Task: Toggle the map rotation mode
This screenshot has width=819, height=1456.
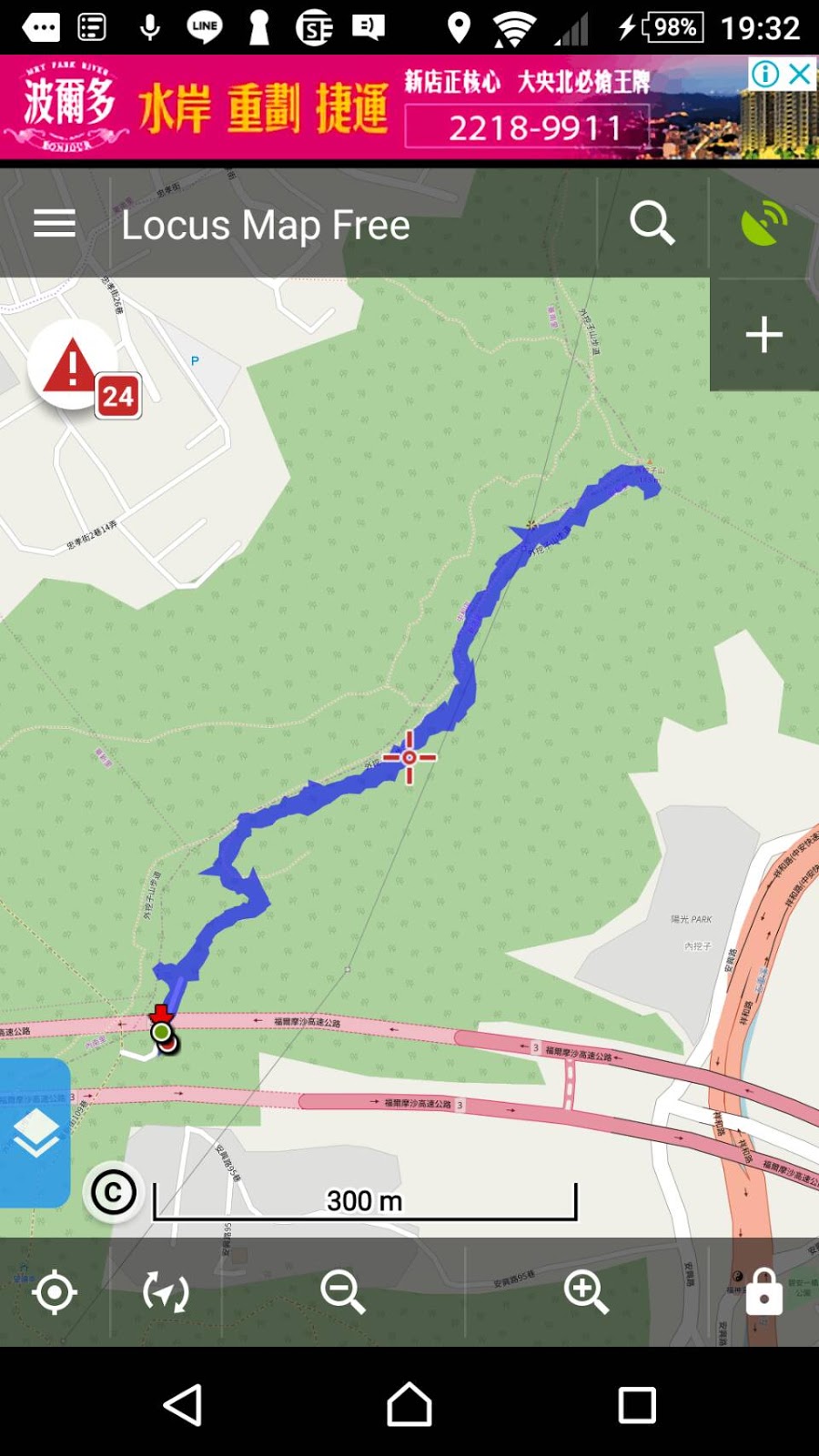Action: click(166, 1291)
